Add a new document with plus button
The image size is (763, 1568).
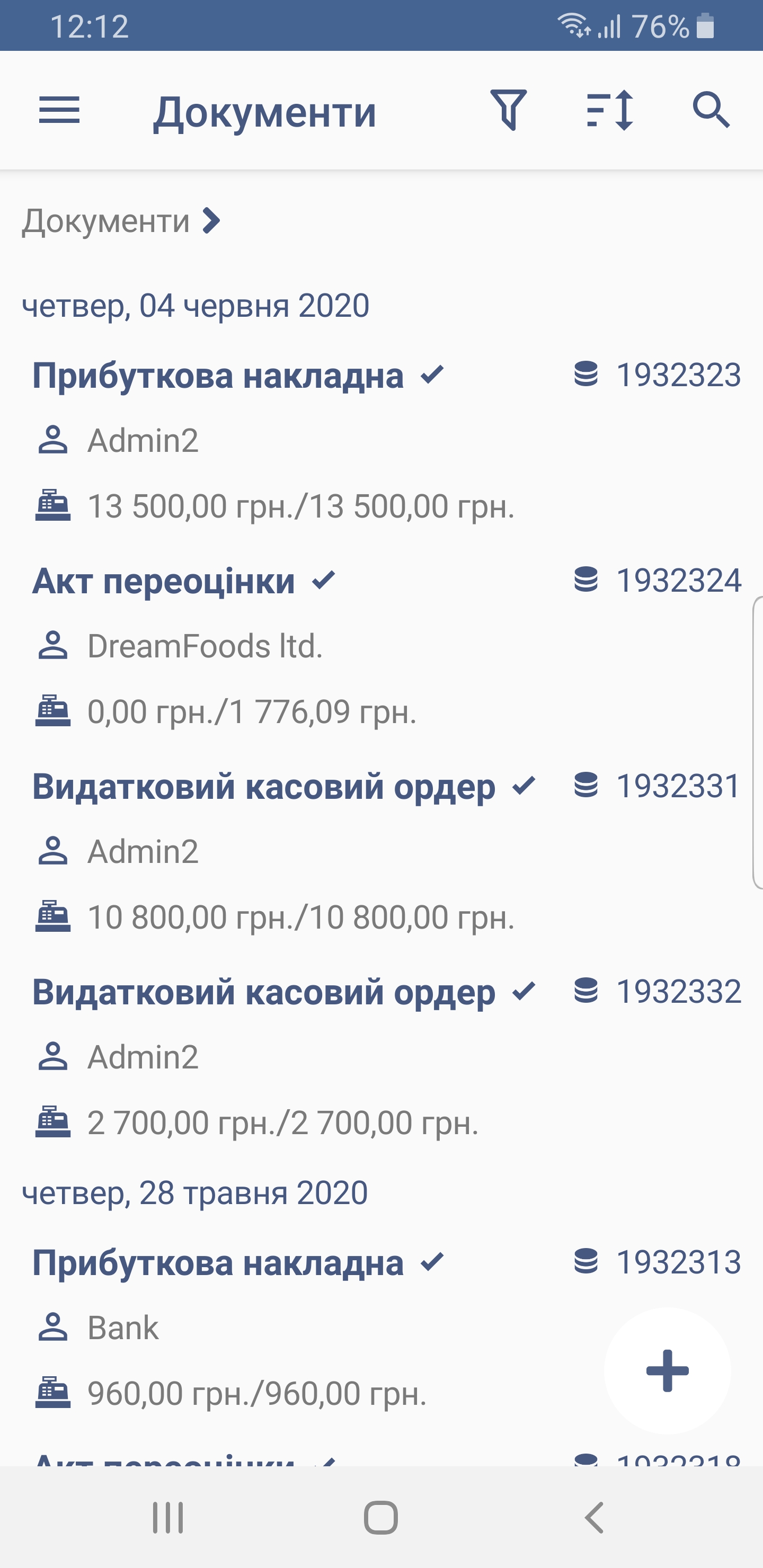coord(668,1371)
